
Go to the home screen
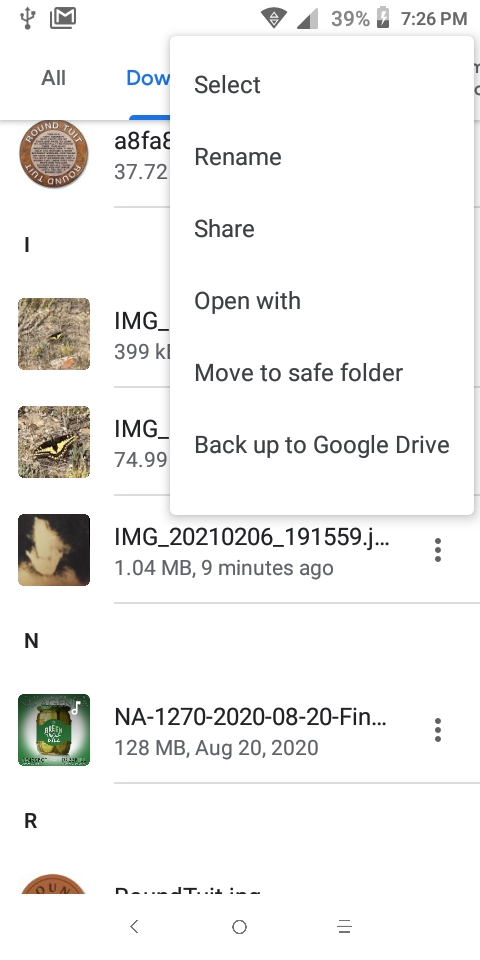pyautogui.click(x=239, y=927)
